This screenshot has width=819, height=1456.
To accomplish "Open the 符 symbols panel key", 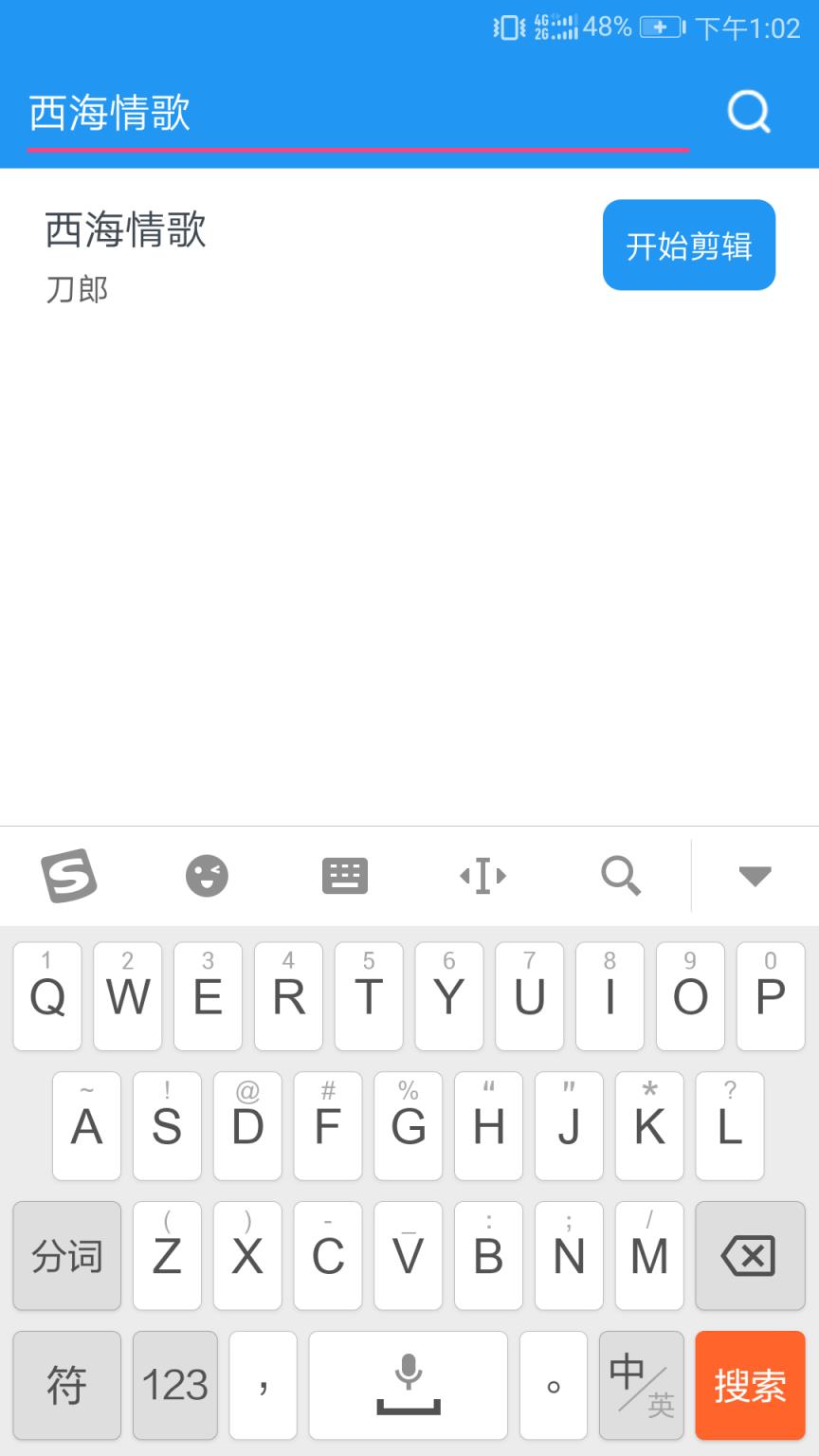I will (x=66, y=1385).
